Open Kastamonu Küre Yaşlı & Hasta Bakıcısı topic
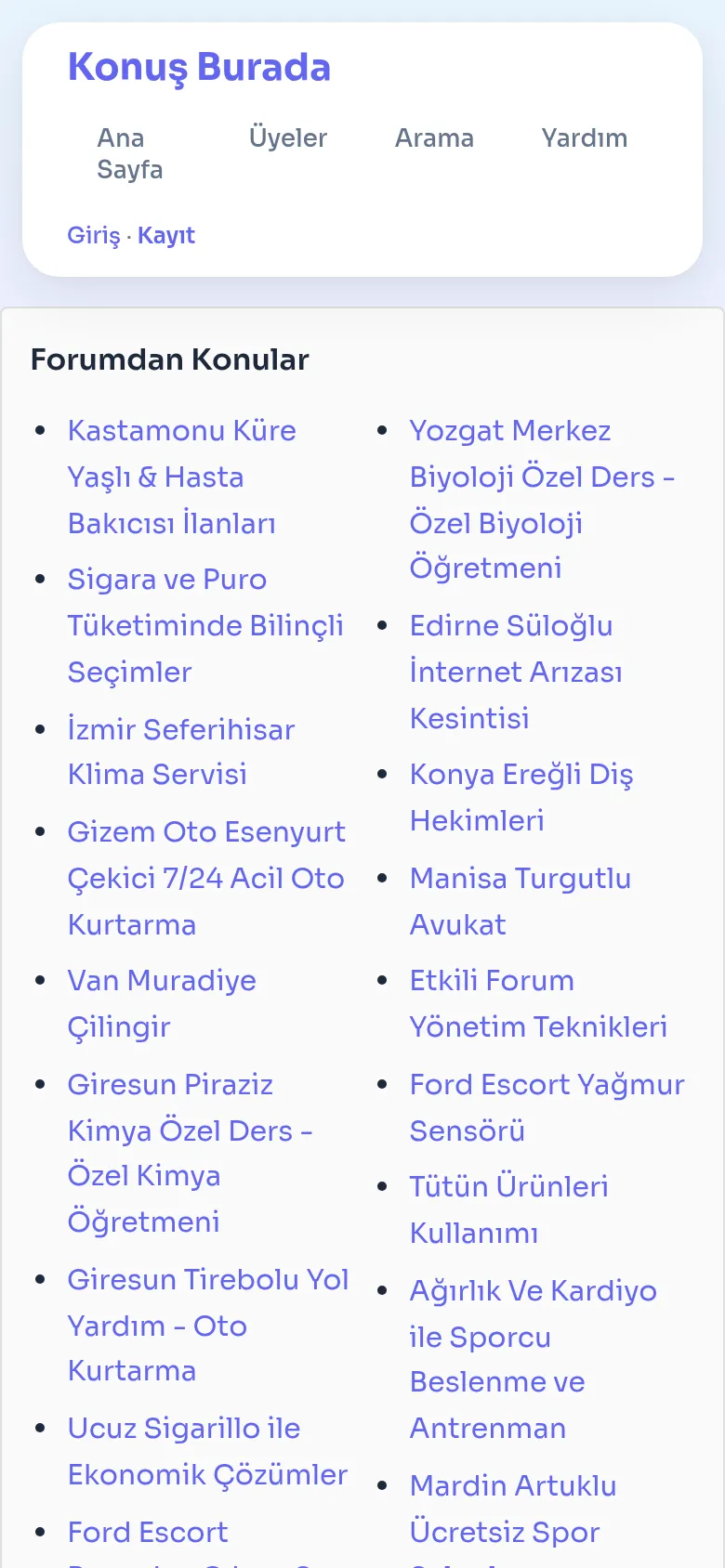725x1568 pixels. click(x=182, y=477)
